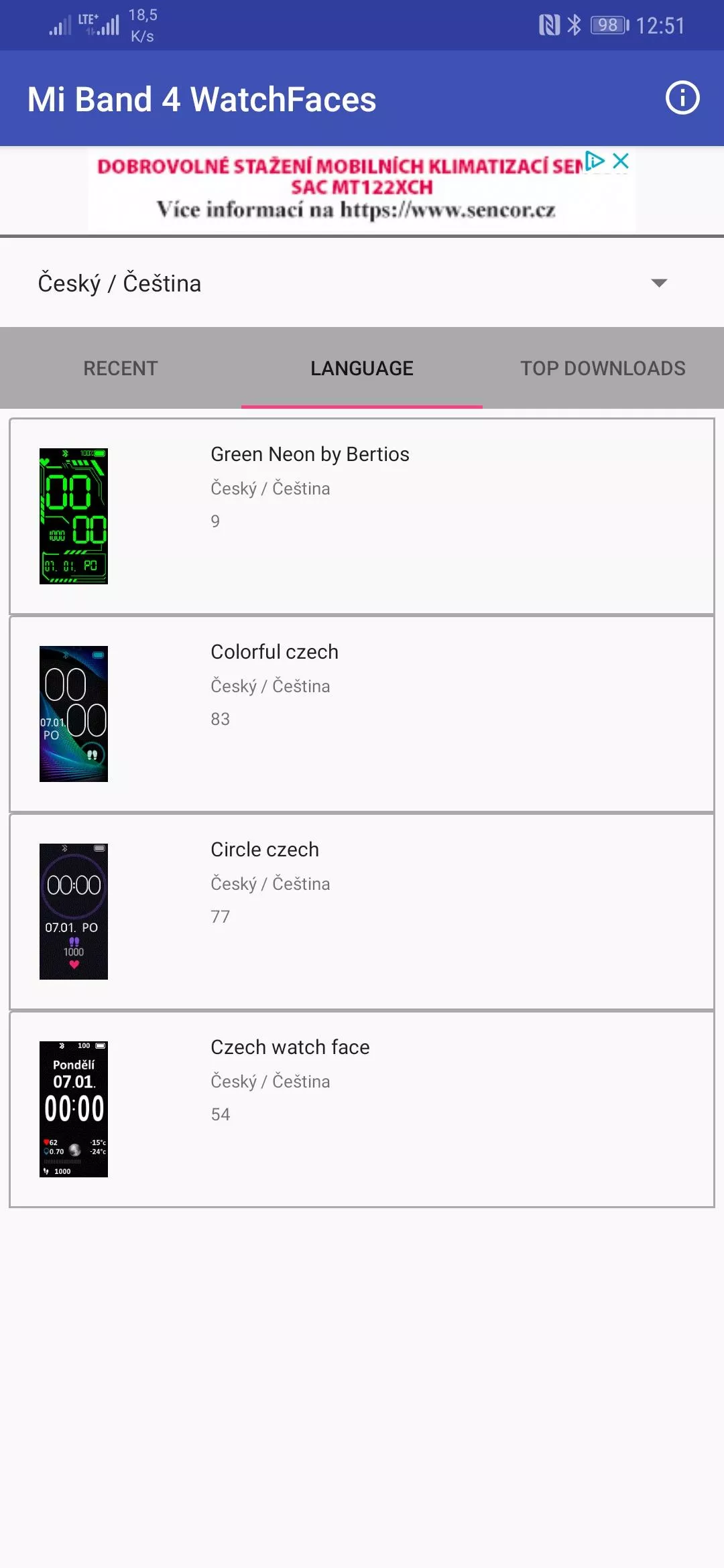Open Green Neon by Bertios watch face
The width and height of the screenshot is (724, 1568).
point(362,516)
